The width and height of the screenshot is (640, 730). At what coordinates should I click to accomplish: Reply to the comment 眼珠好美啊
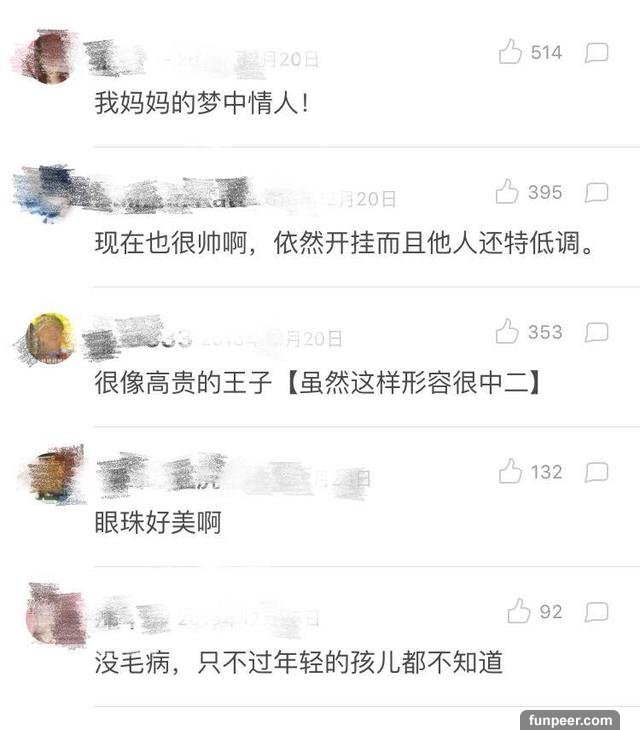coord(597,472)
